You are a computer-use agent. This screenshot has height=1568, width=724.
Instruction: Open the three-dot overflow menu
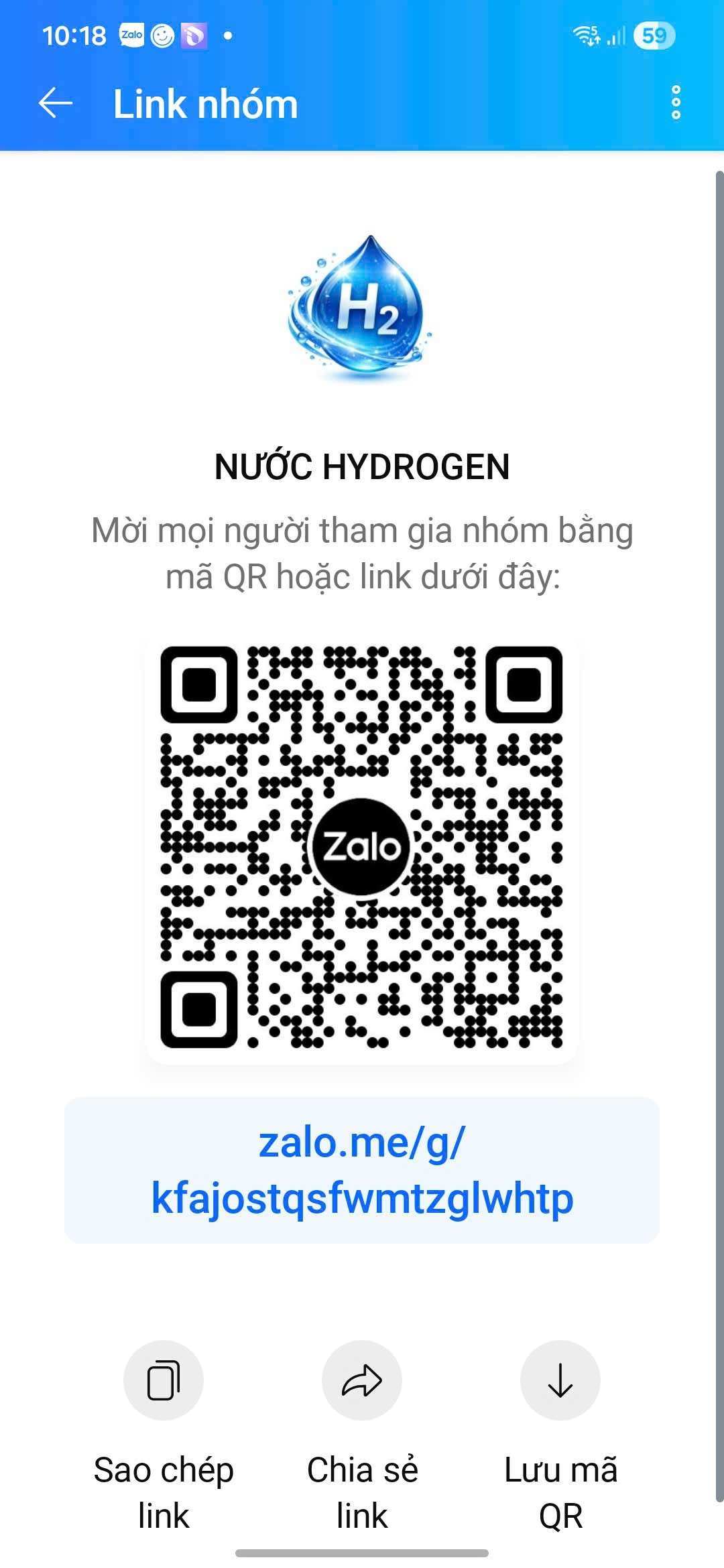coord(676,103)
